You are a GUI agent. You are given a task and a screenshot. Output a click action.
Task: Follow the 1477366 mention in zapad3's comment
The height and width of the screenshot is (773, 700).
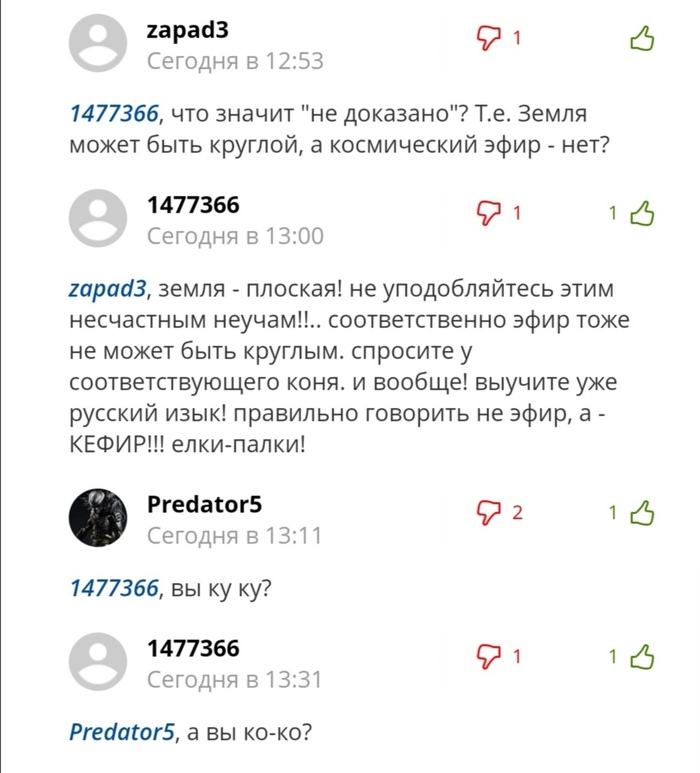click(x=113, y=114)
